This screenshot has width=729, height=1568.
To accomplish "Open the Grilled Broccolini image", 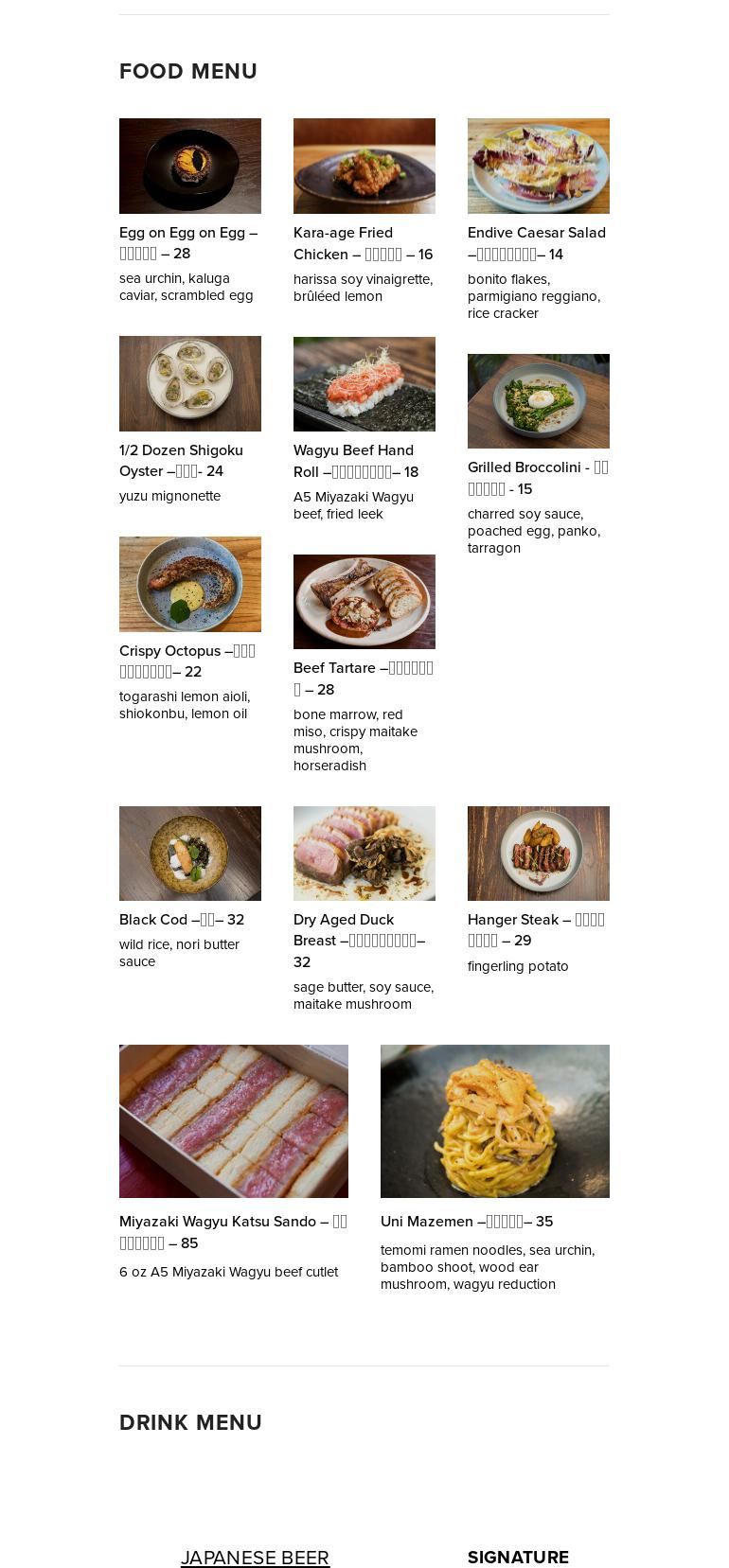I will [539, 401].
